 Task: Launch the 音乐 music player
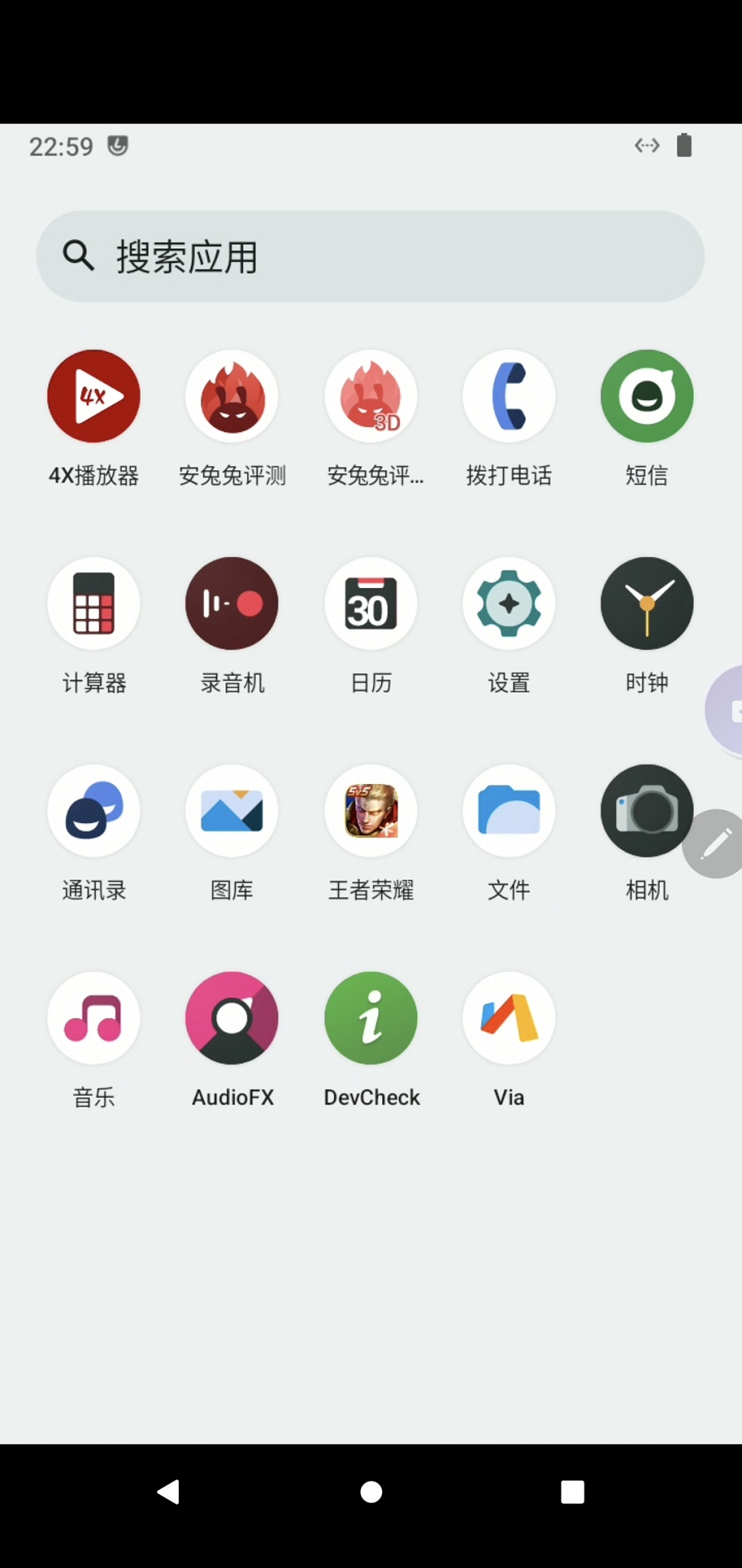94,1018
